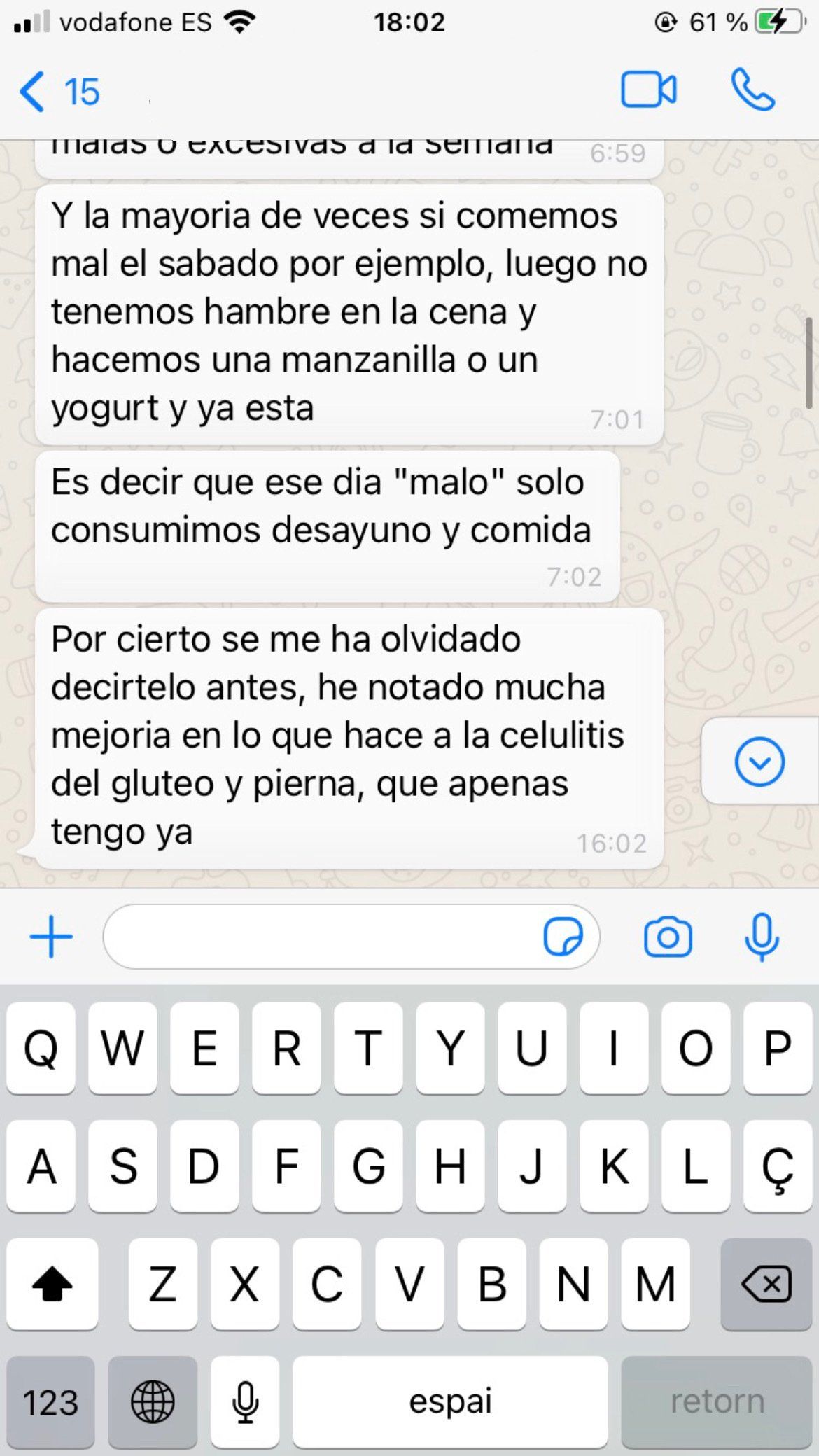Change keyboard language with the globe key

[153, 1401]
